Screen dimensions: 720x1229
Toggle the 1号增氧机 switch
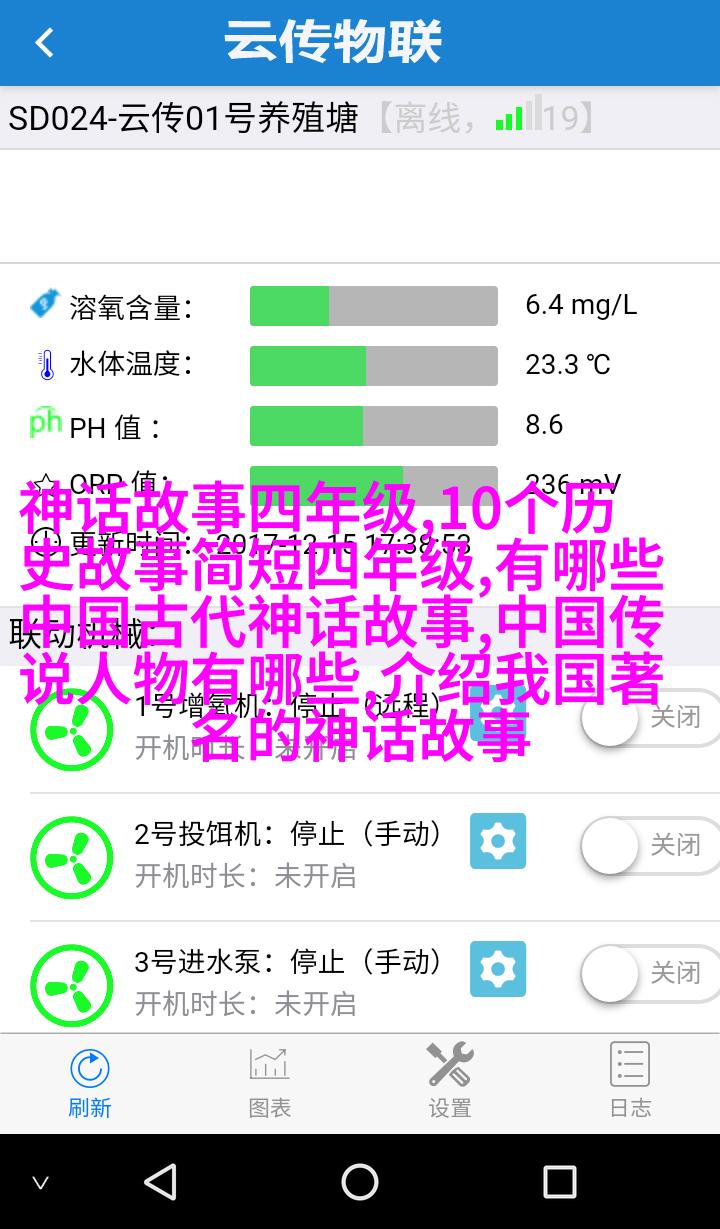click(x=649, y=717)
